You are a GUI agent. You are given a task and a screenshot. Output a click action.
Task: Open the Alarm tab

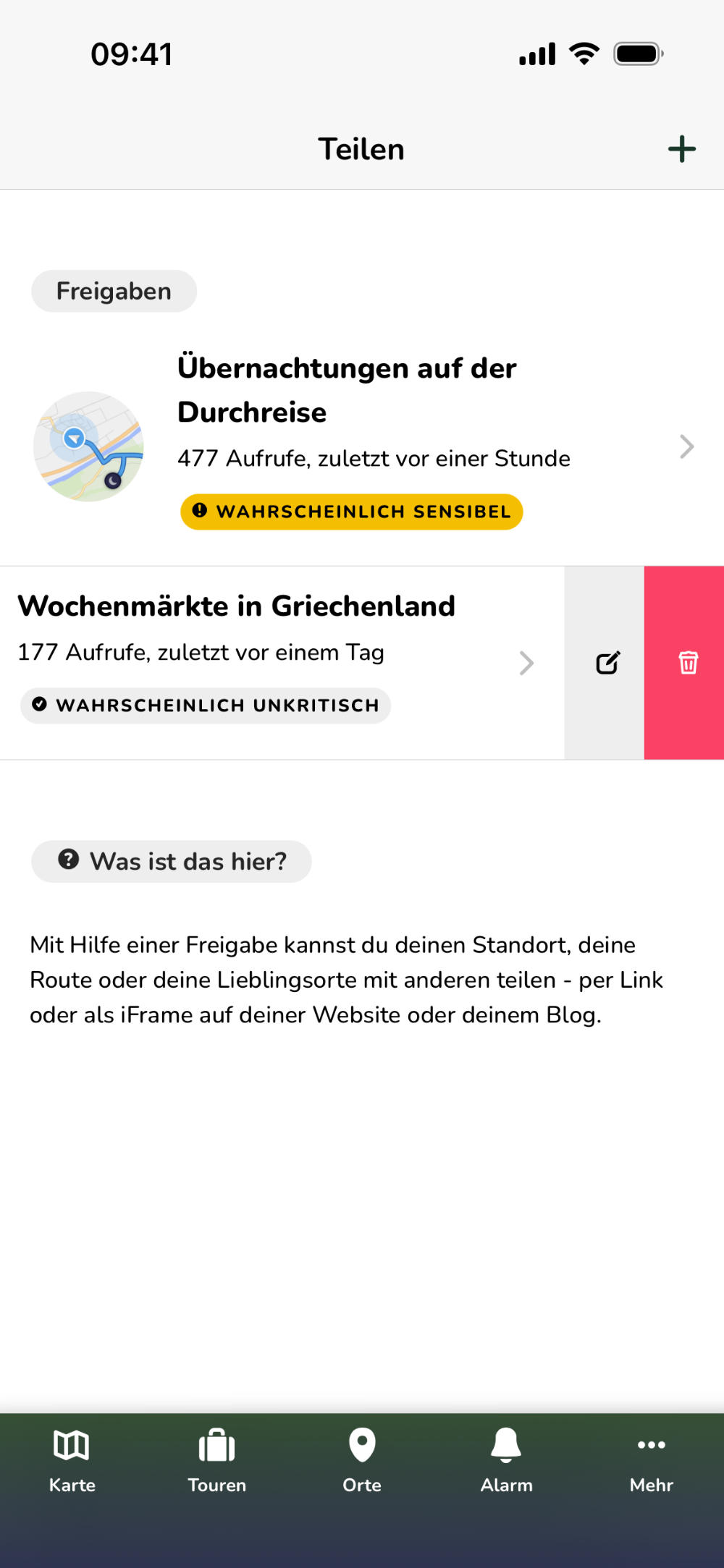pos(506,1459)
